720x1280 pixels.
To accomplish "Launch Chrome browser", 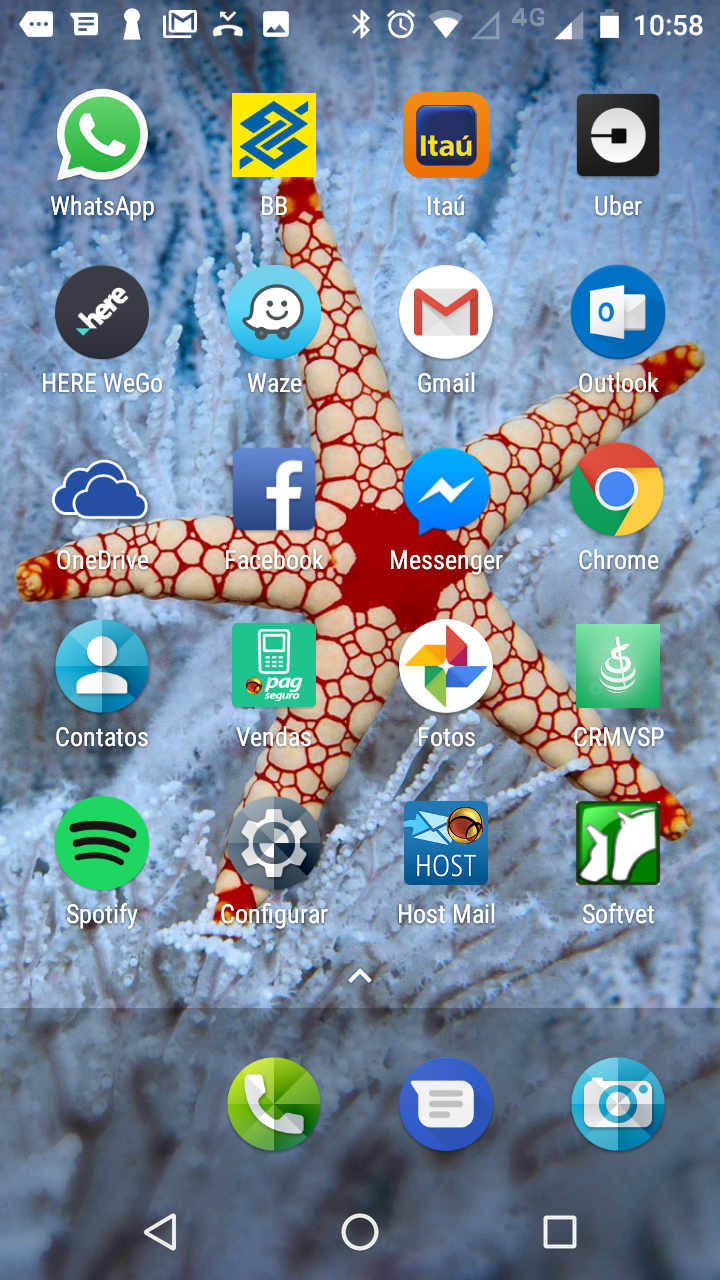I will click(618, 490).
